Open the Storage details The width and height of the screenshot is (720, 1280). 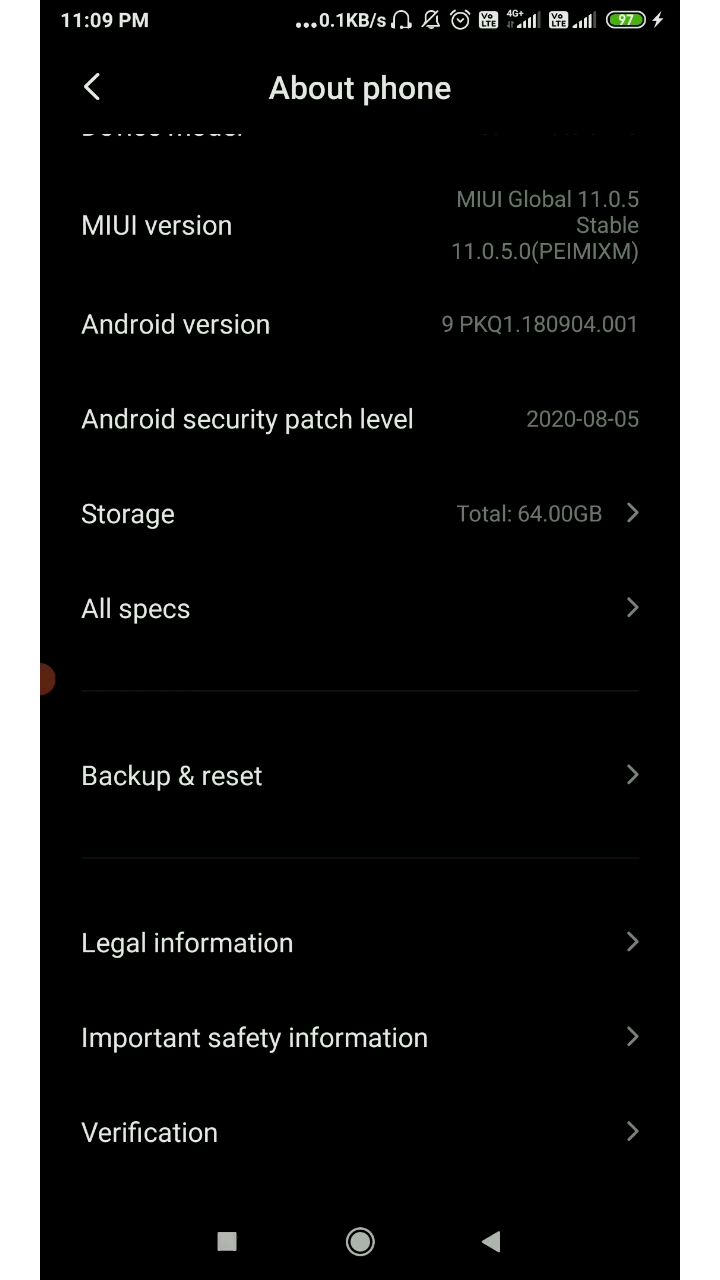pyautogui.click(x=360, y=514)
